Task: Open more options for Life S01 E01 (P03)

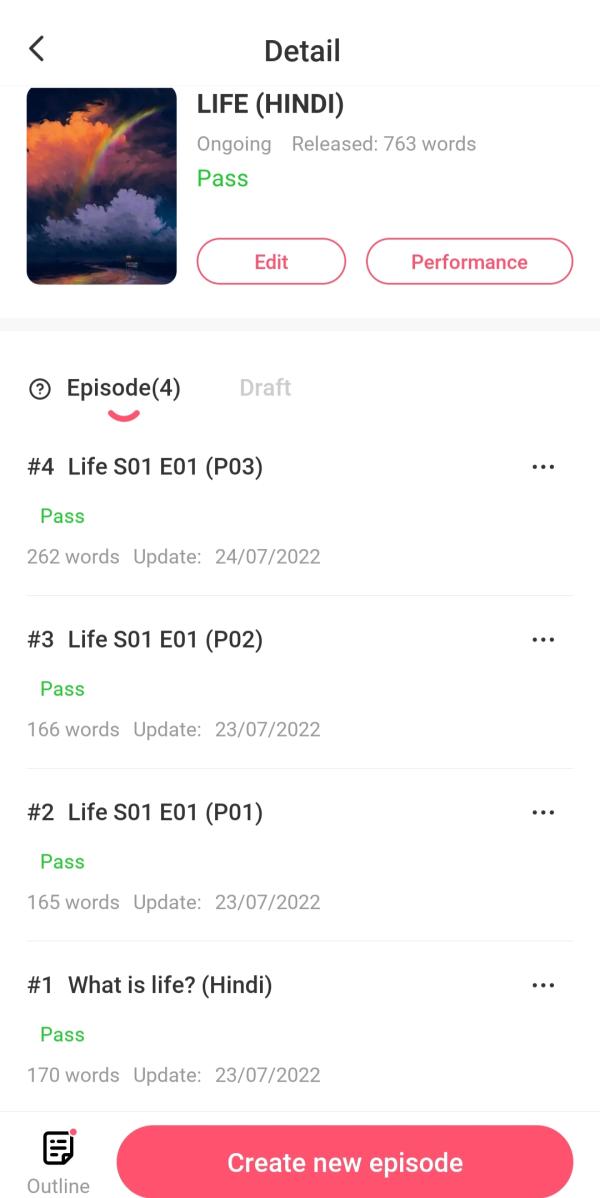Action: coord(543,467)
